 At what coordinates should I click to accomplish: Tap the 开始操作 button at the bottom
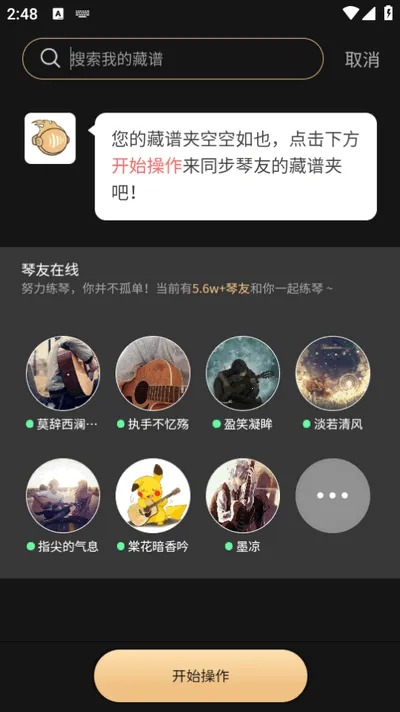200,676
